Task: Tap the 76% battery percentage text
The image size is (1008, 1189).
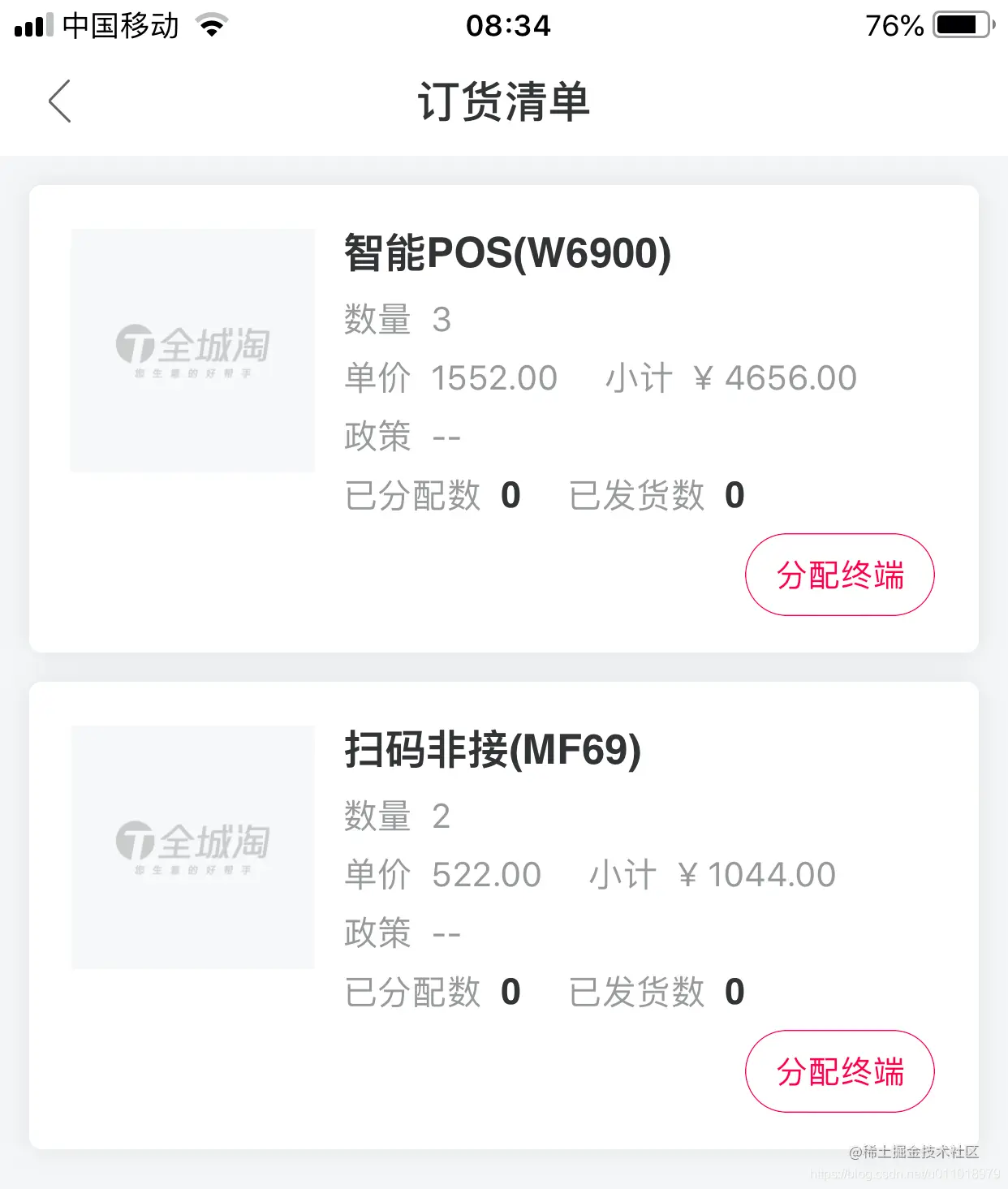Action: pos(894,25)
